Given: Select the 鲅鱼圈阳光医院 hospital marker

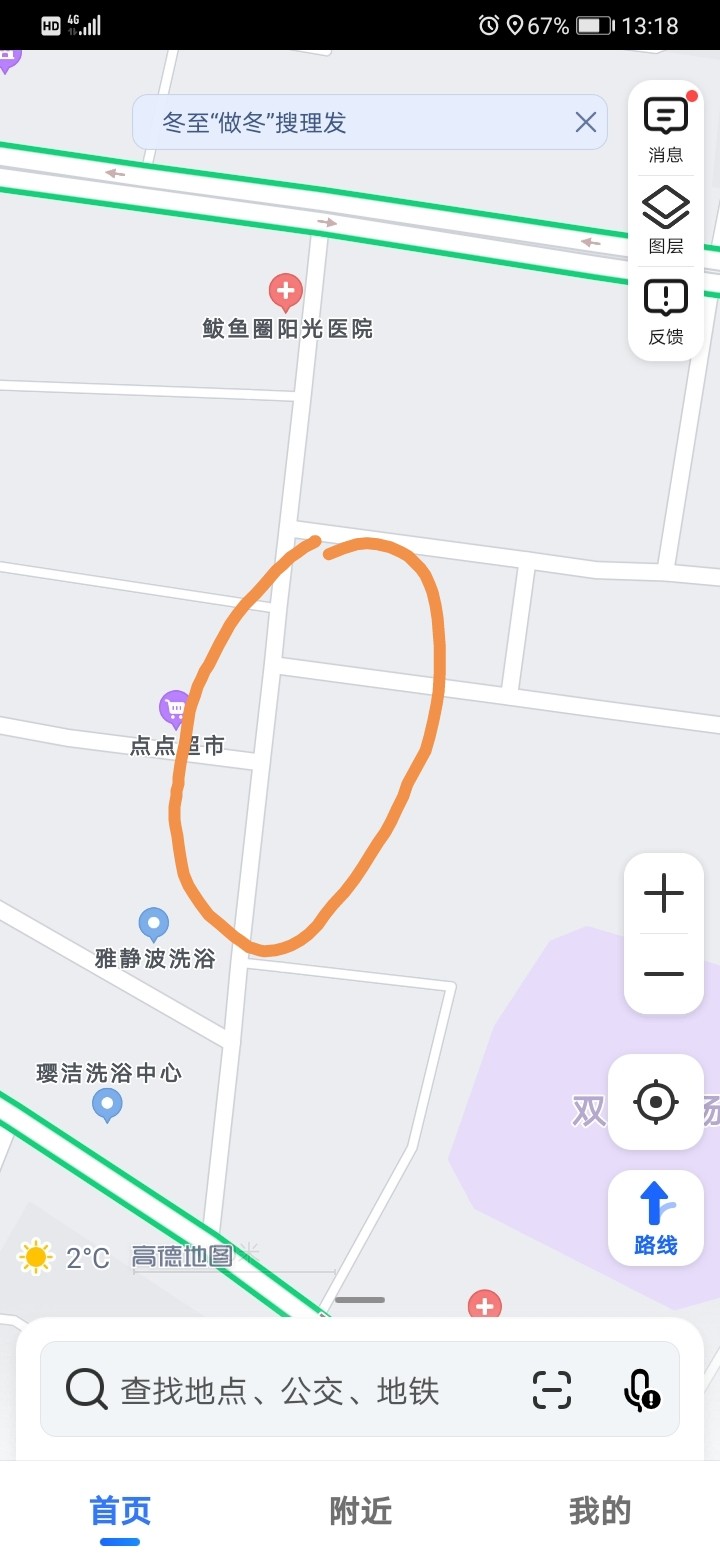Looking at the screenshot, I should [286, 293].
